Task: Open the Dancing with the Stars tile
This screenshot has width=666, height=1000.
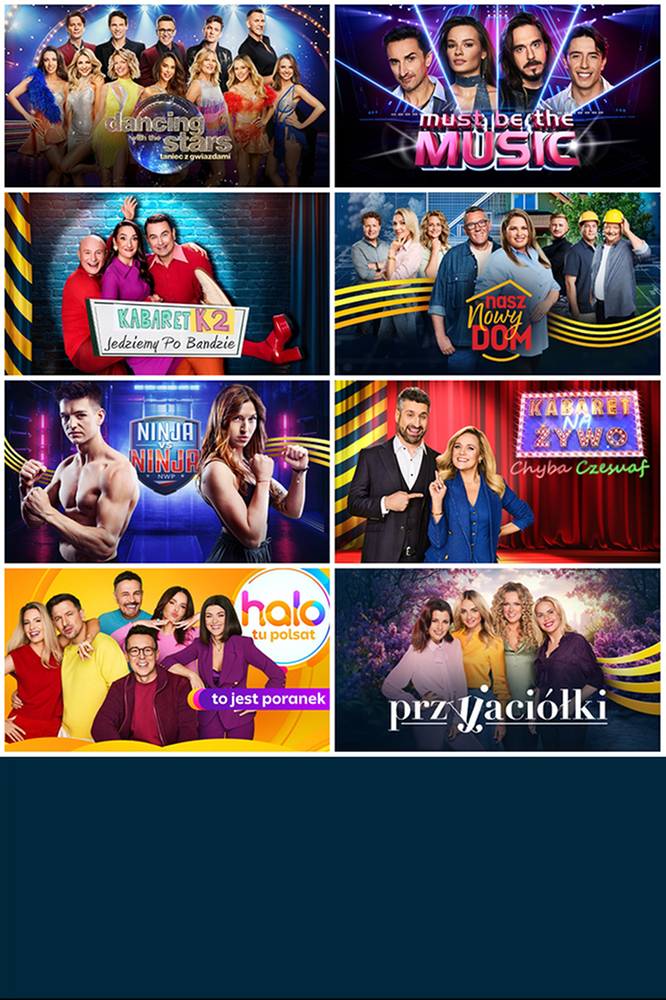Action: (167, 95)
